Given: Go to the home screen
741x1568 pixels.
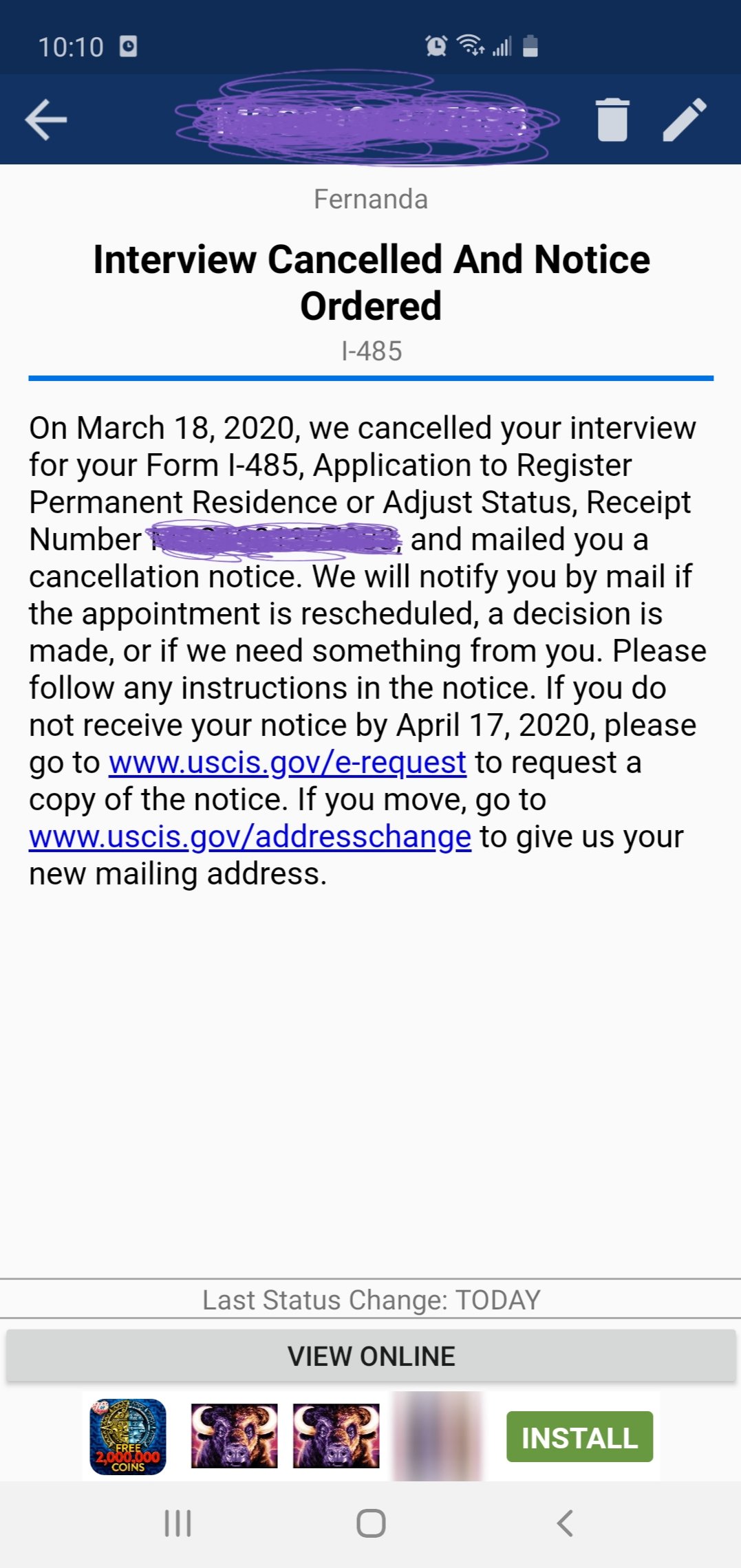Looking at the screenshot, I should [371, 1523].
